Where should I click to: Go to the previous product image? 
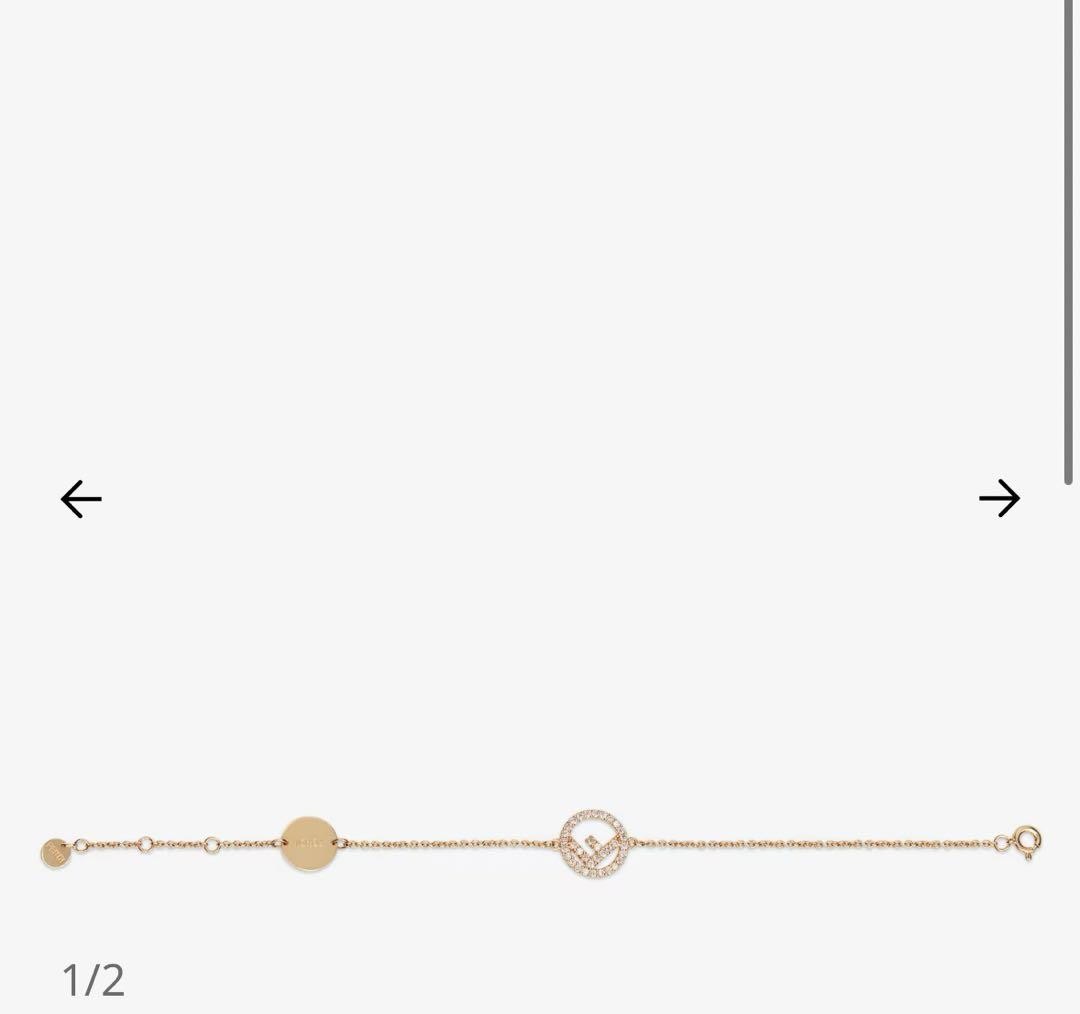pos(81,498)
